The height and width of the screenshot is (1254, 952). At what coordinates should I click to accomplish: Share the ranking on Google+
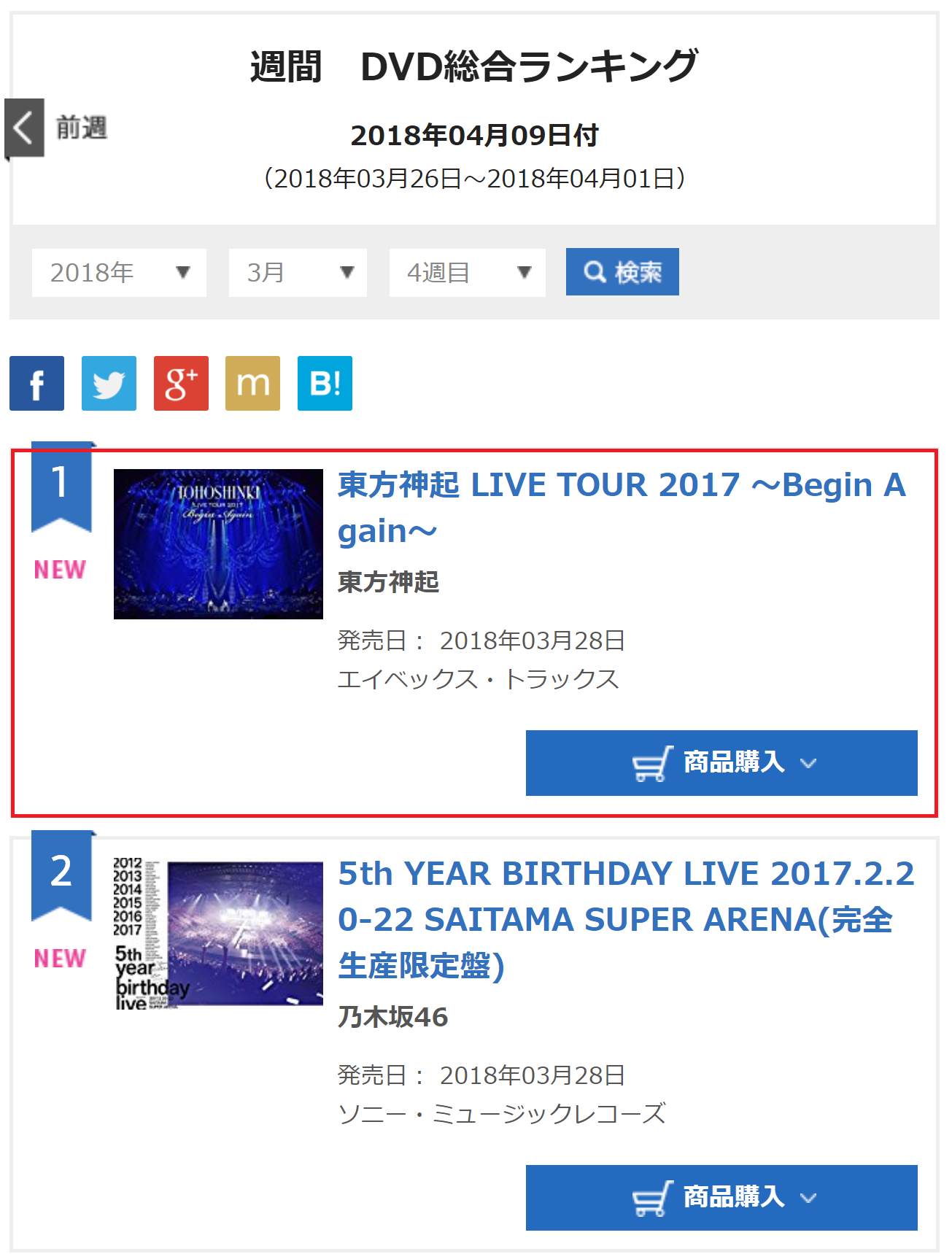(181, 384)
